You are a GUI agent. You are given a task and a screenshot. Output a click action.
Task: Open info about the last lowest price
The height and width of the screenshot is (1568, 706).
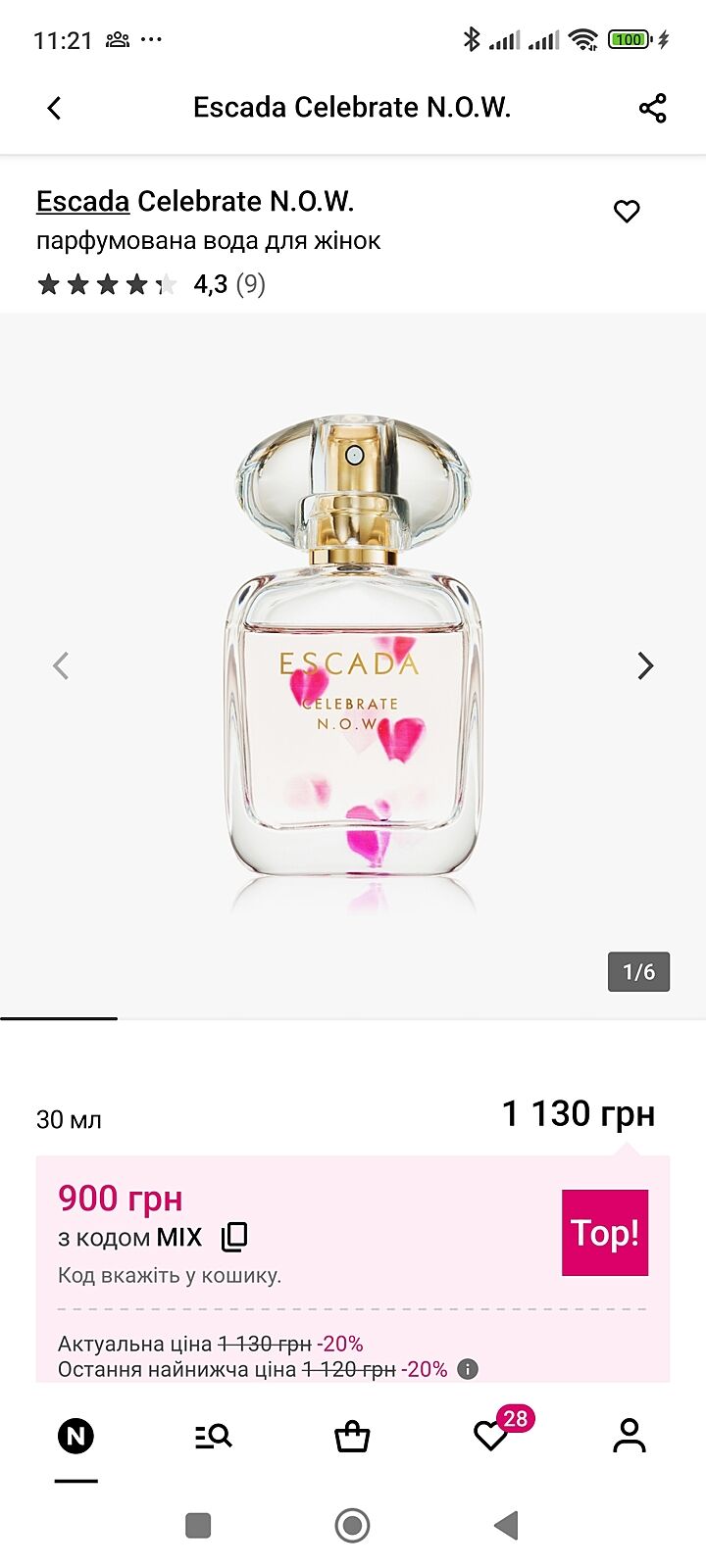tap(469, 1369)
